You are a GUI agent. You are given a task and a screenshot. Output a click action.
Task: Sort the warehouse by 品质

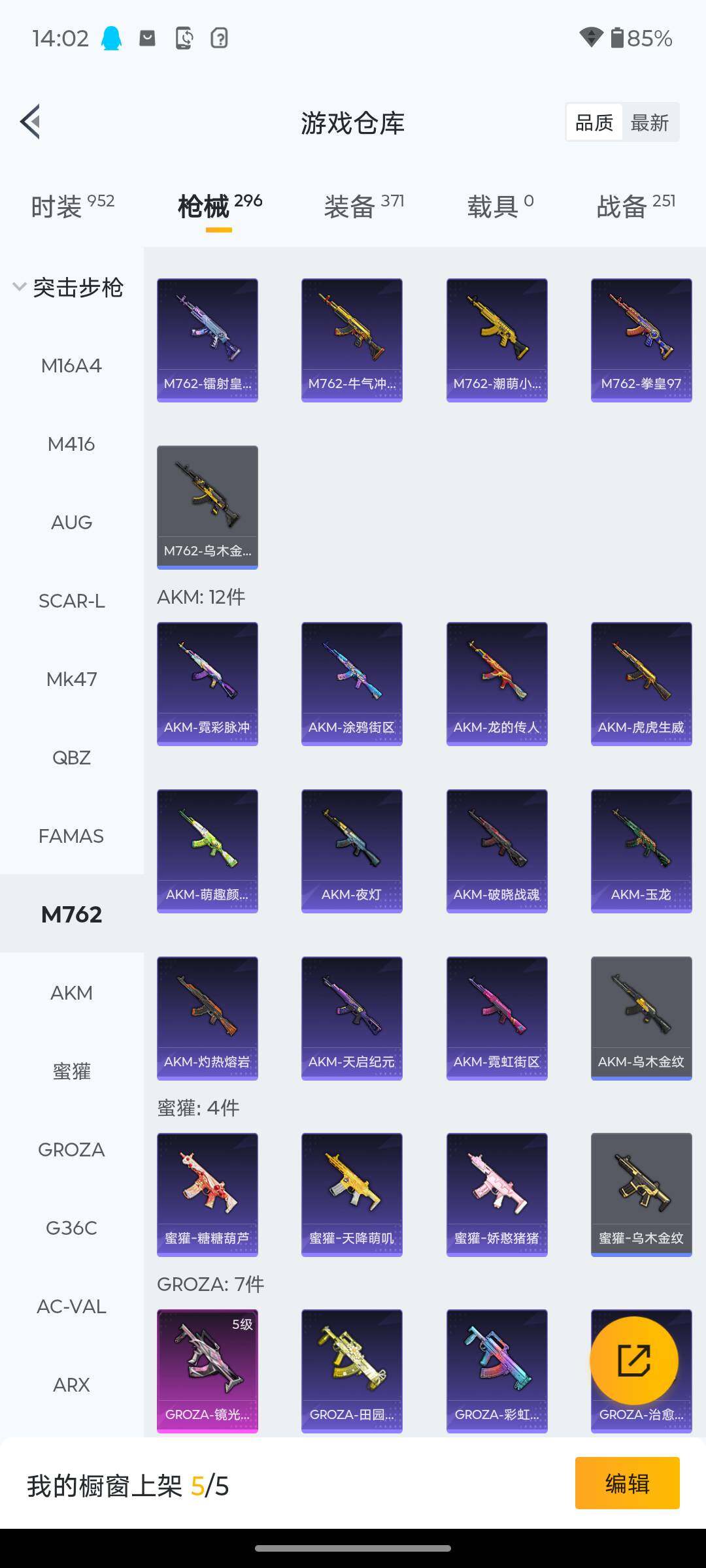pos(594,122)
